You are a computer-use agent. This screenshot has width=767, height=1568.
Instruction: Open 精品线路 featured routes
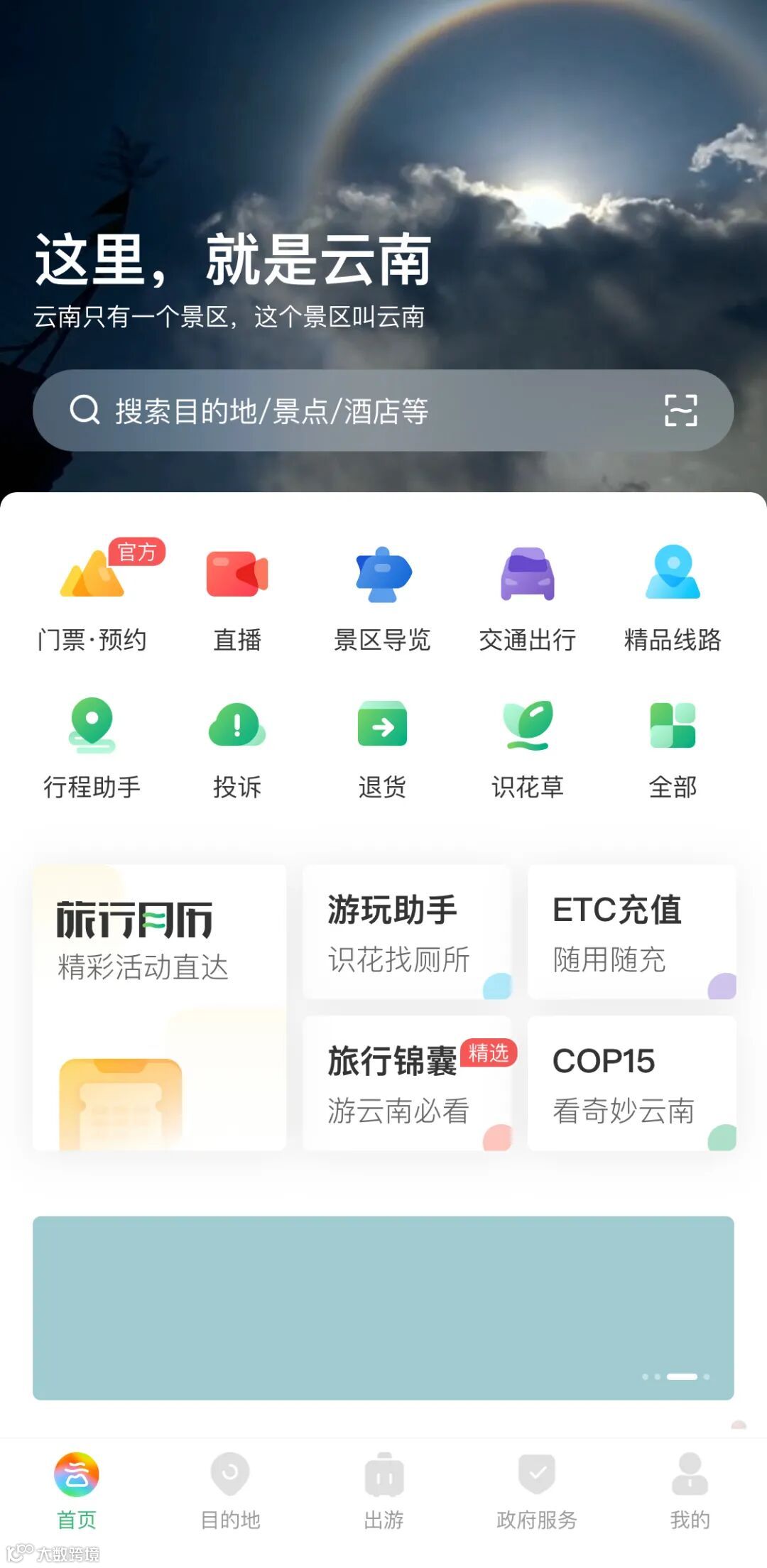673,598
